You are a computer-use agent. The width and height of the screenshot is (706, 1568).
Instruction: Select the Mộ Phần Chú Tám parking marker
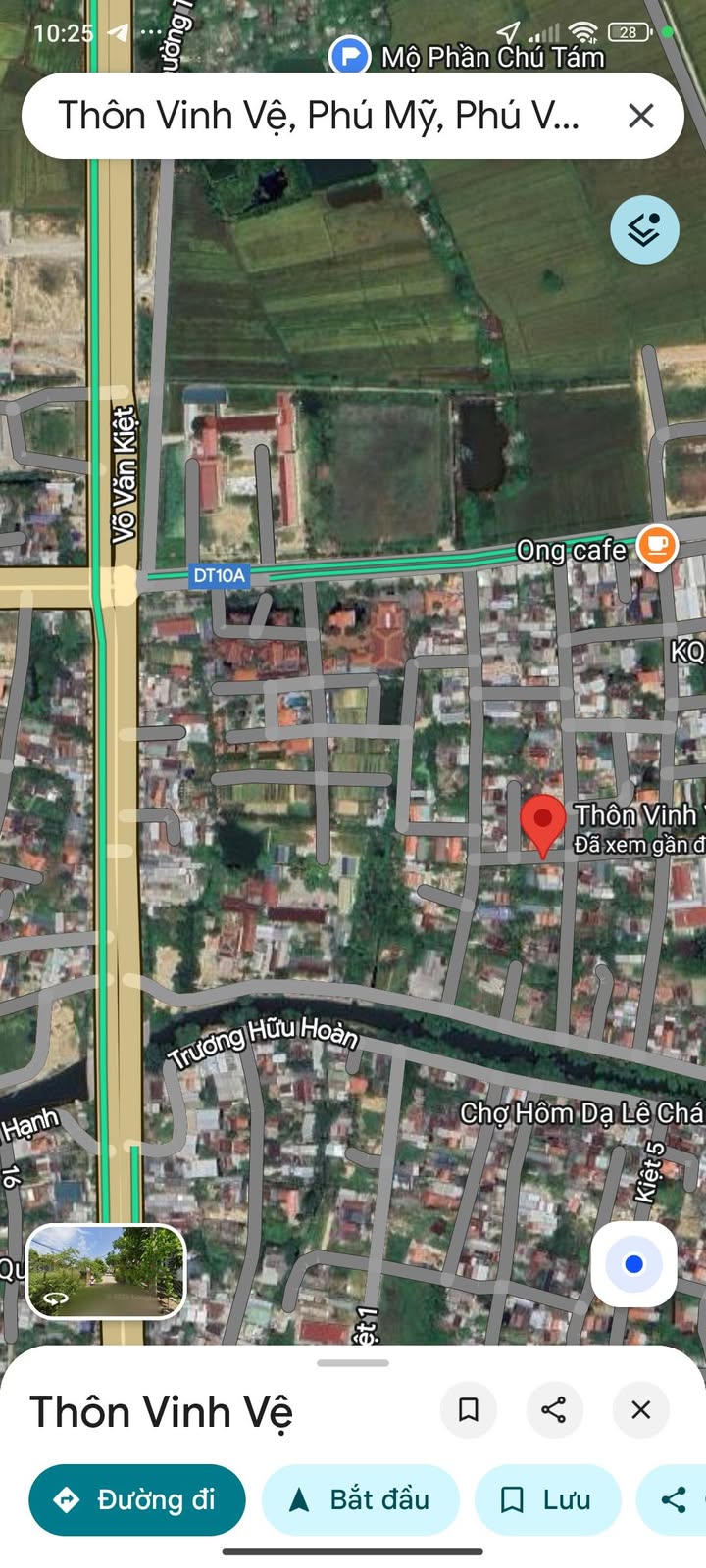tap(348, 56)
